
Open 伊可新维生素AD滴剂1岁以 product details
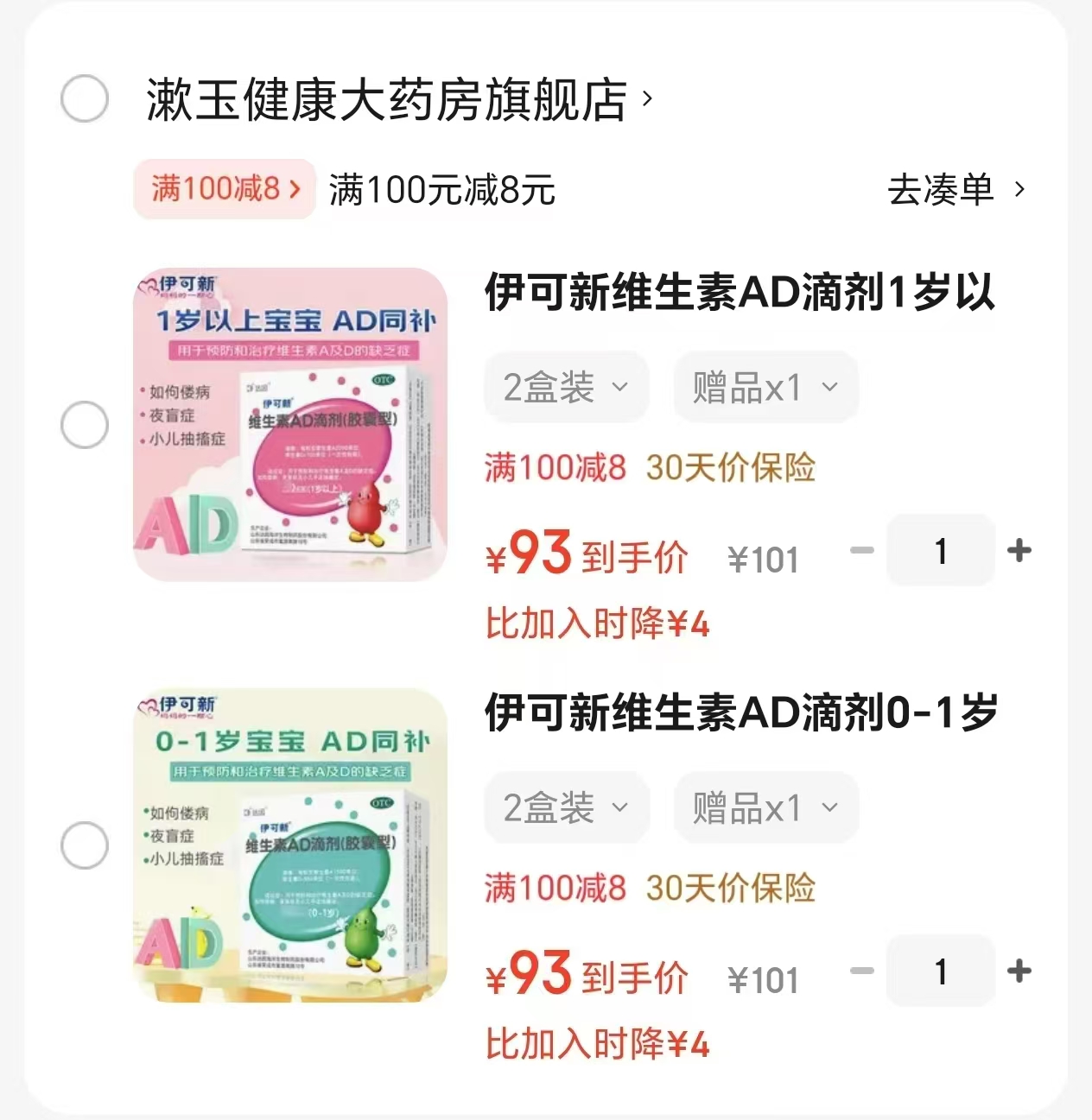click(x=742, y=294)
